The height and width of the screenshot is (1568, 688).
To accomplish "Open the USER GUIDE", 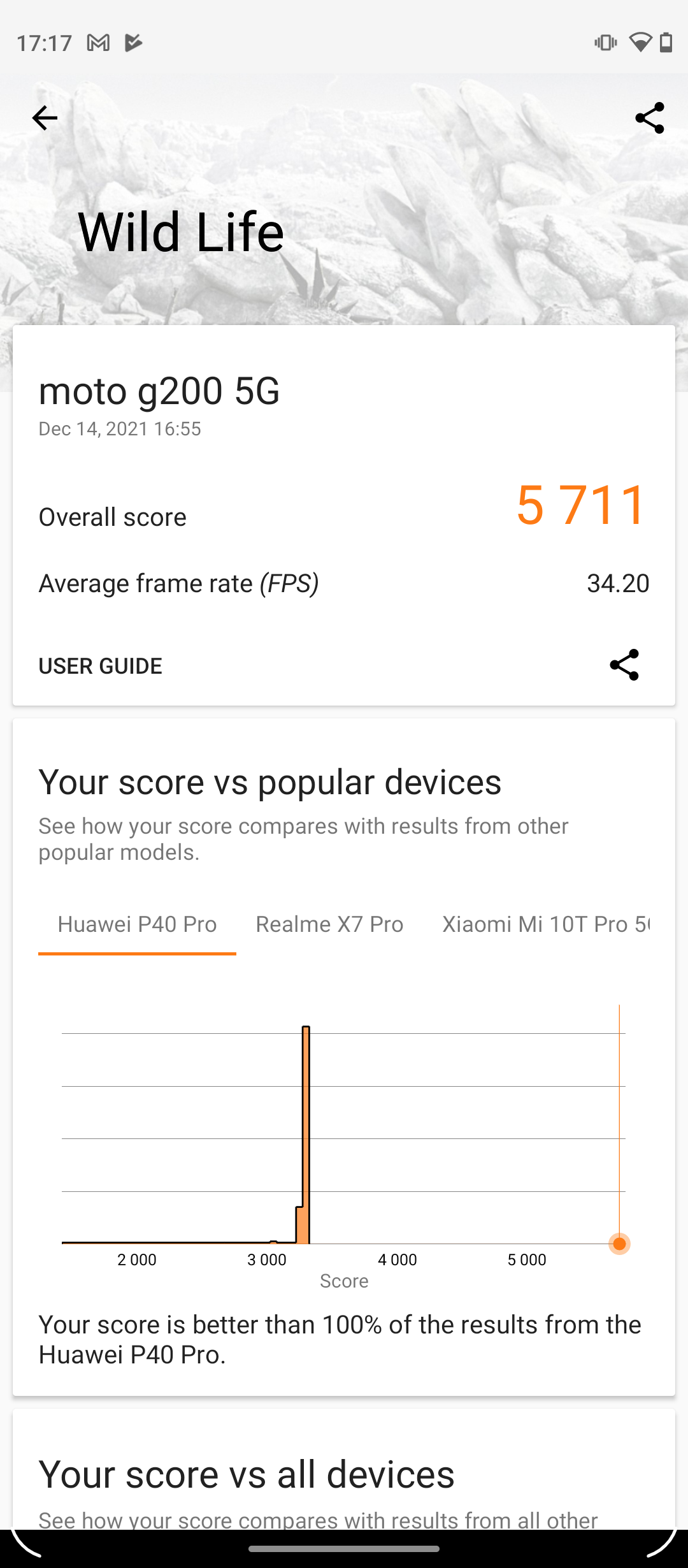I will [x=100, y=666].
